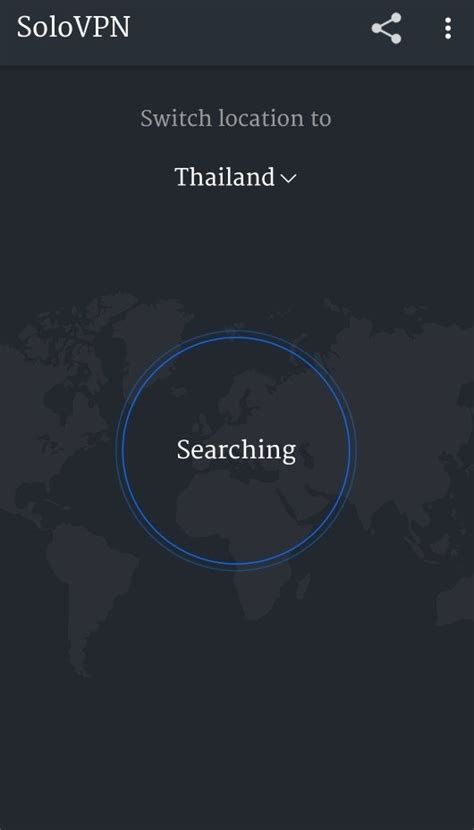Expand the Thailand location dropdown

[x=235, y=177]
